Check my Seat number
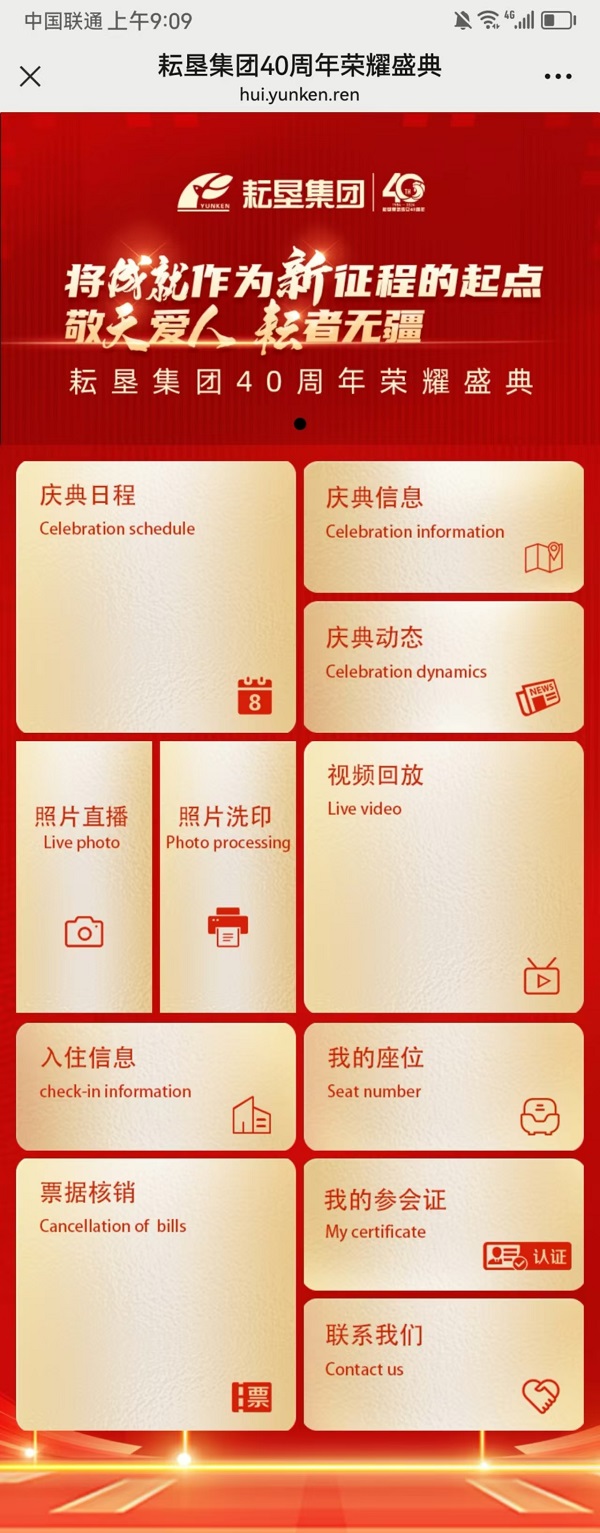Viewport: 600px width, 1533px height. [443, 1086]
